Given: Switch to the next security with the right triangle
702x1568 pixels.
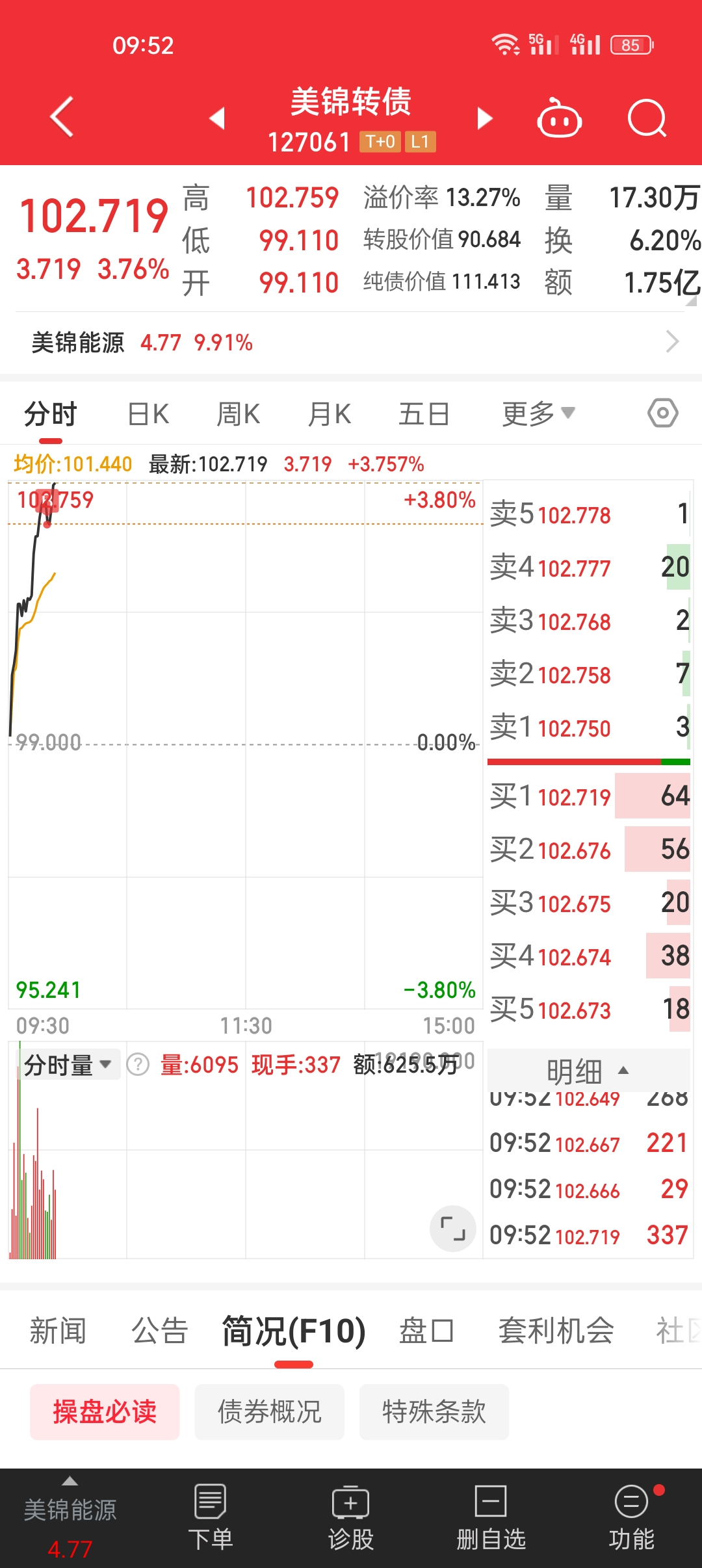Looking at the screenshot, I should (484, 118).
